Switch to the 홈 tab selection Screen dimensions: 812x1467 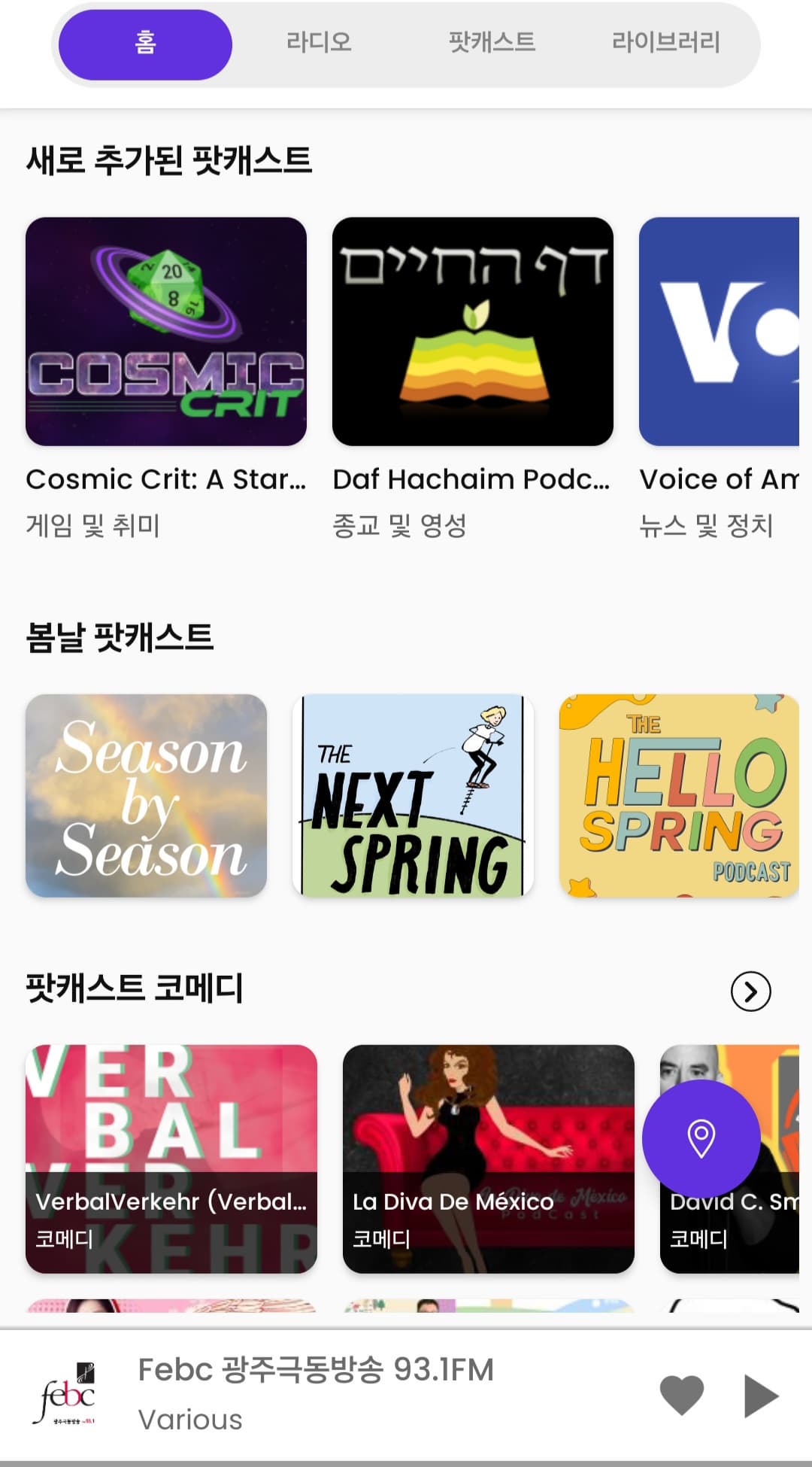tap(145, 43)
